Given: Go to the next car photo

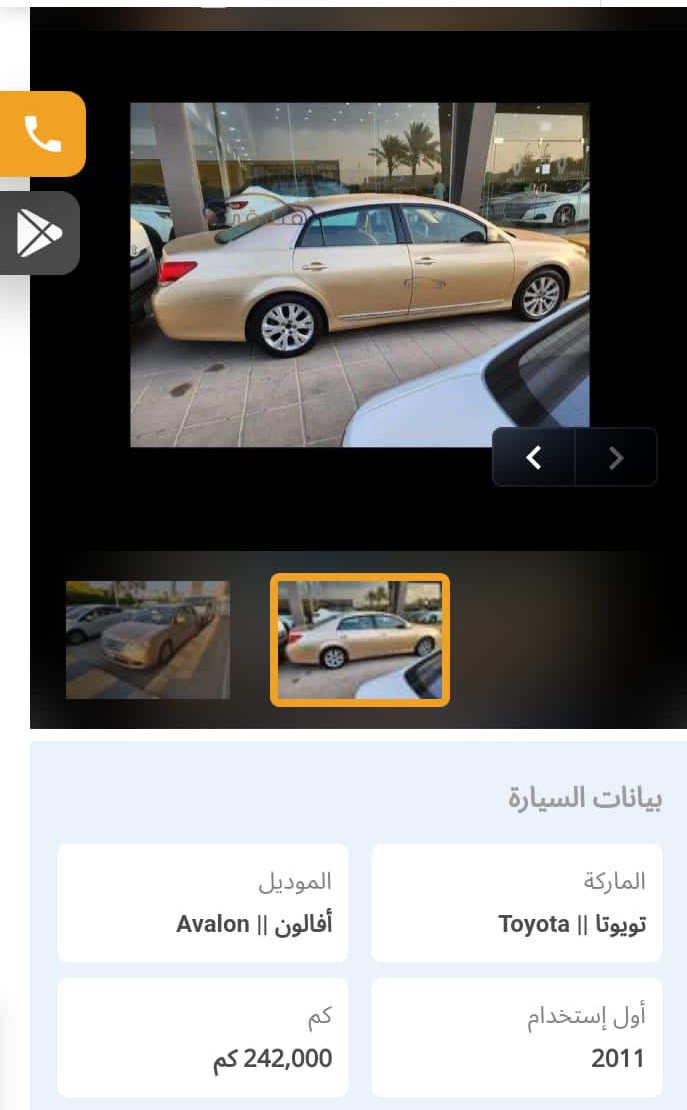Looking at the screenshot, I should click(x=616, y=457).
